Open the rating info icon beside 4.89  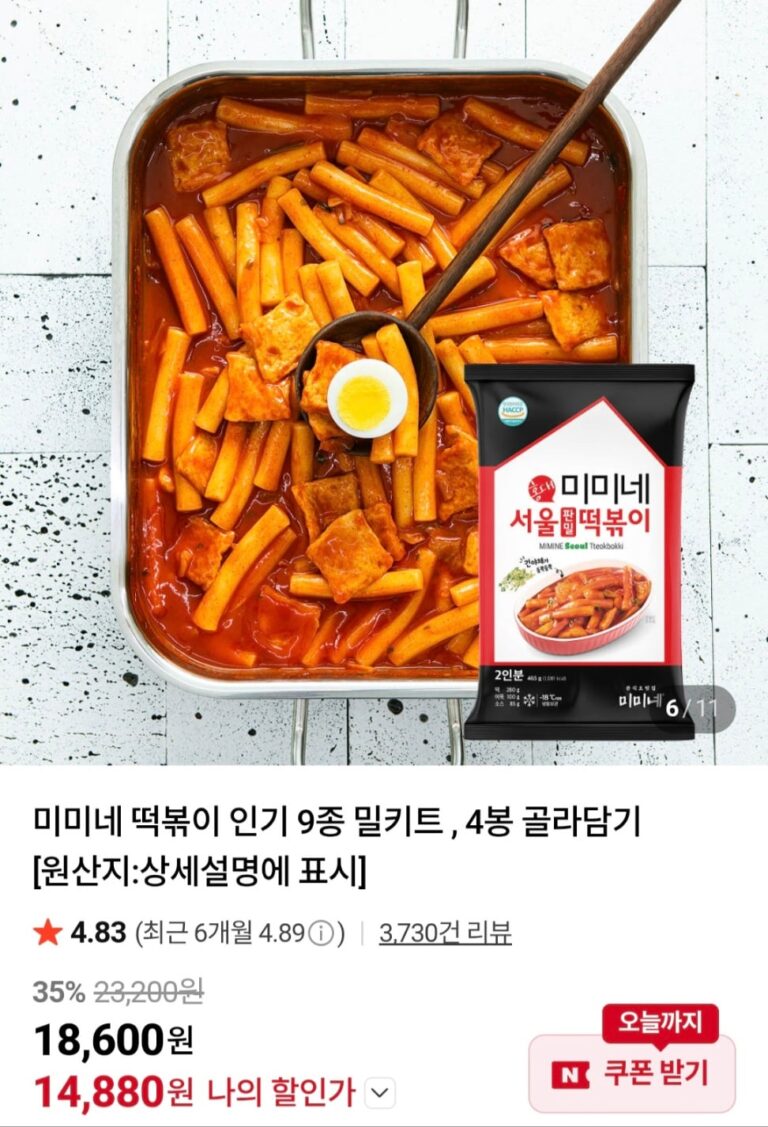click(x=320, y=934)
